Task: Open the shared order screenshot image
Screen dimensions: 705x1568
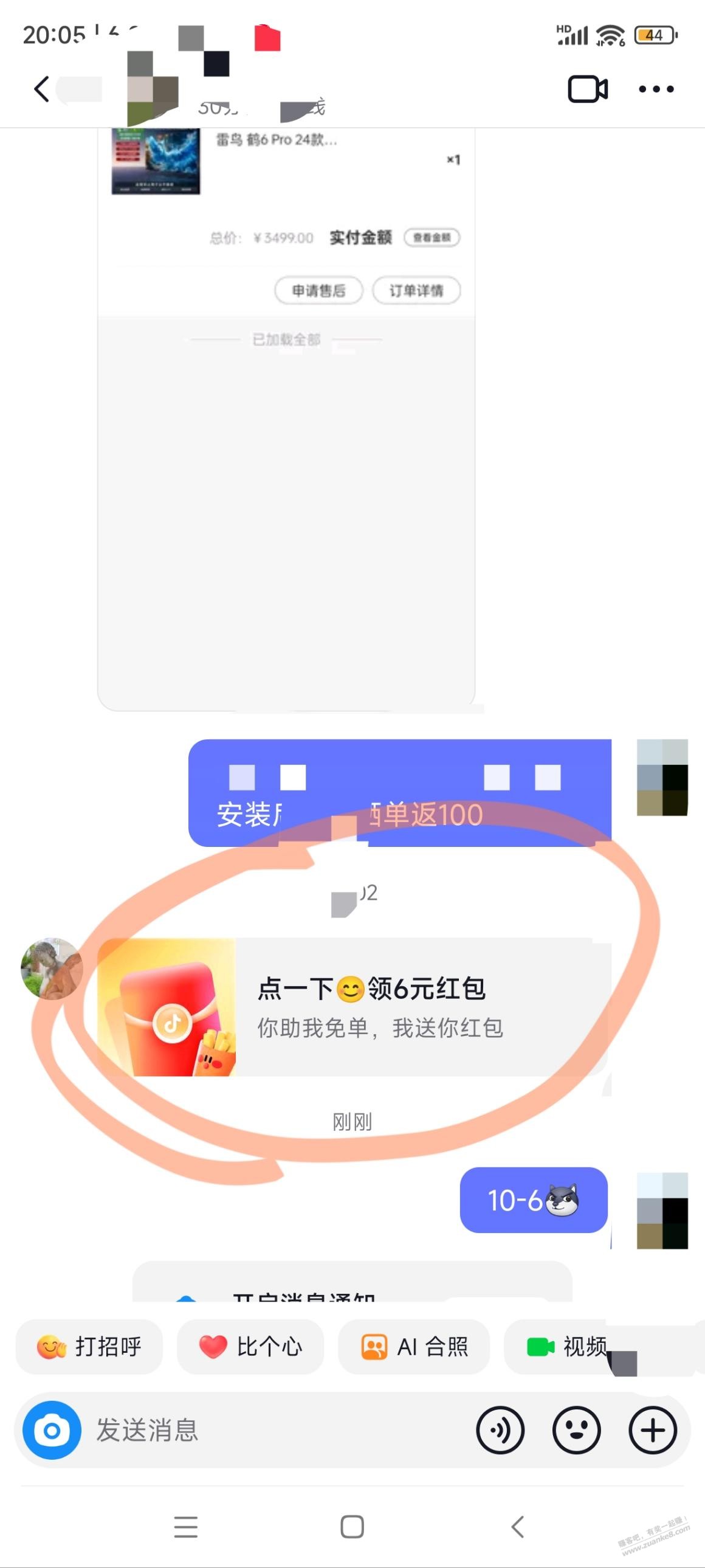Action: [286, 420]
